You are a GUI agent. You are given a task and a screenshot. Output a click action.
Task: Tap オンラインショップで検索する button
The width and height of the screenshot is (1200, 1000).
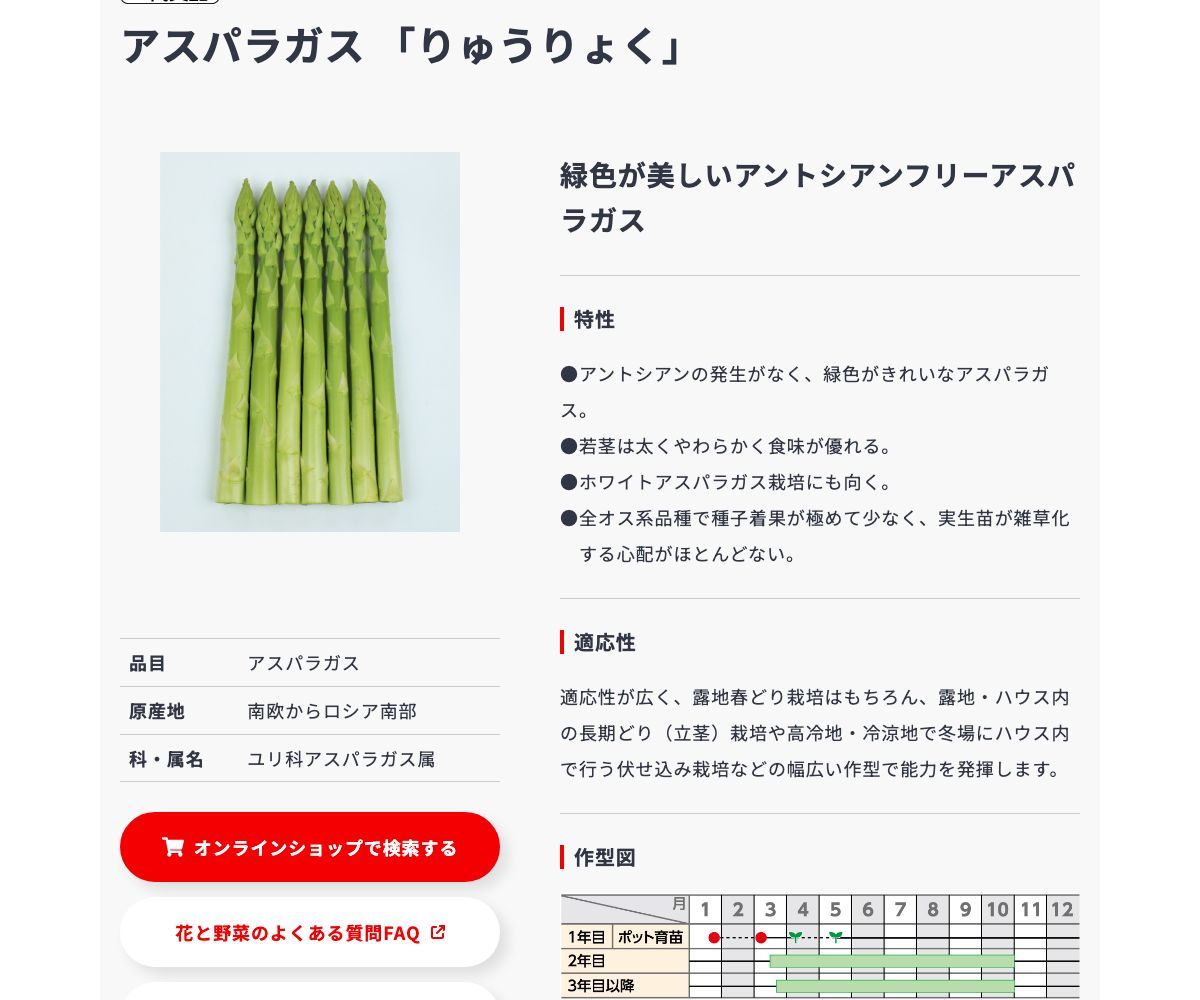click(x=310, y=847)
